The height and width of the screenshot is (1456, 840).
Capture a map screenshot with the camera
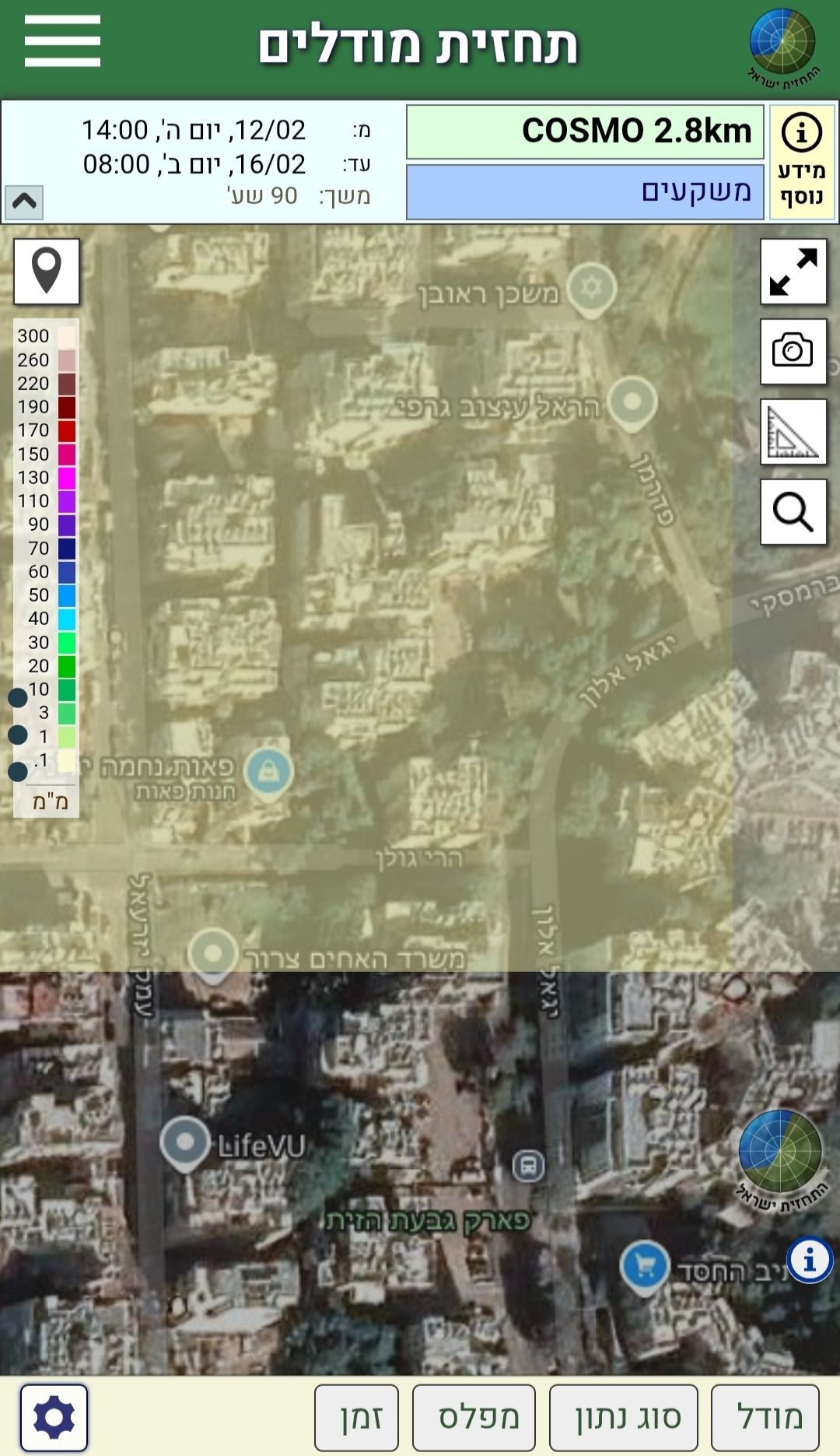[793, 352]
